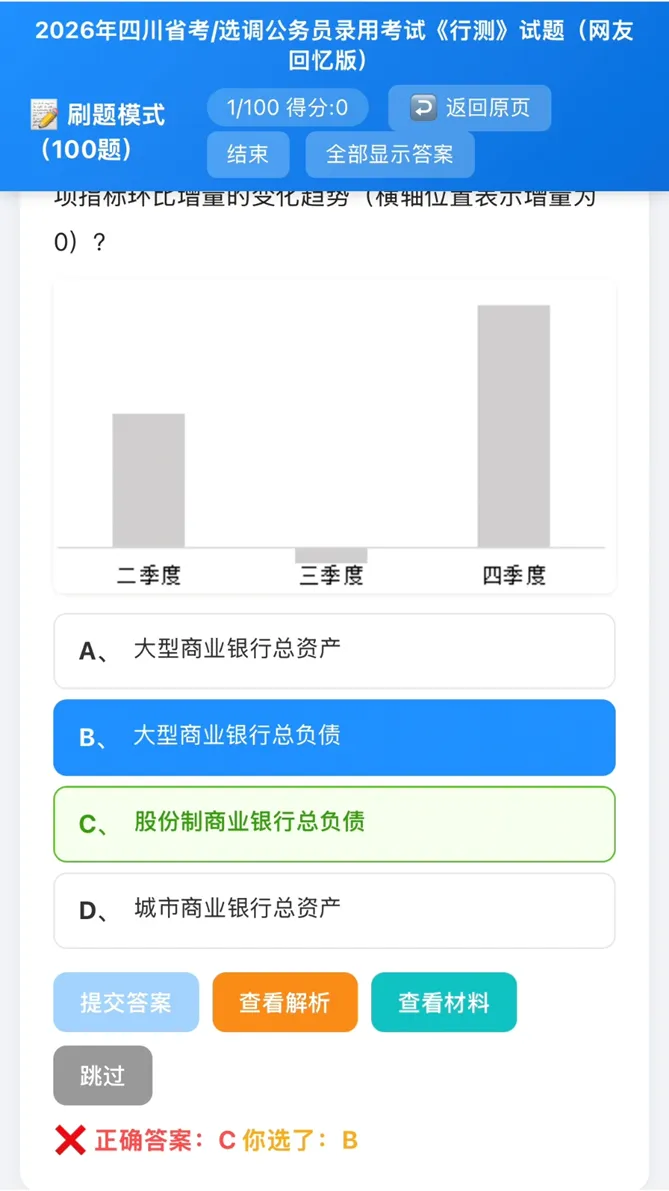Tap the 返回原页 button

pos(469,108)
